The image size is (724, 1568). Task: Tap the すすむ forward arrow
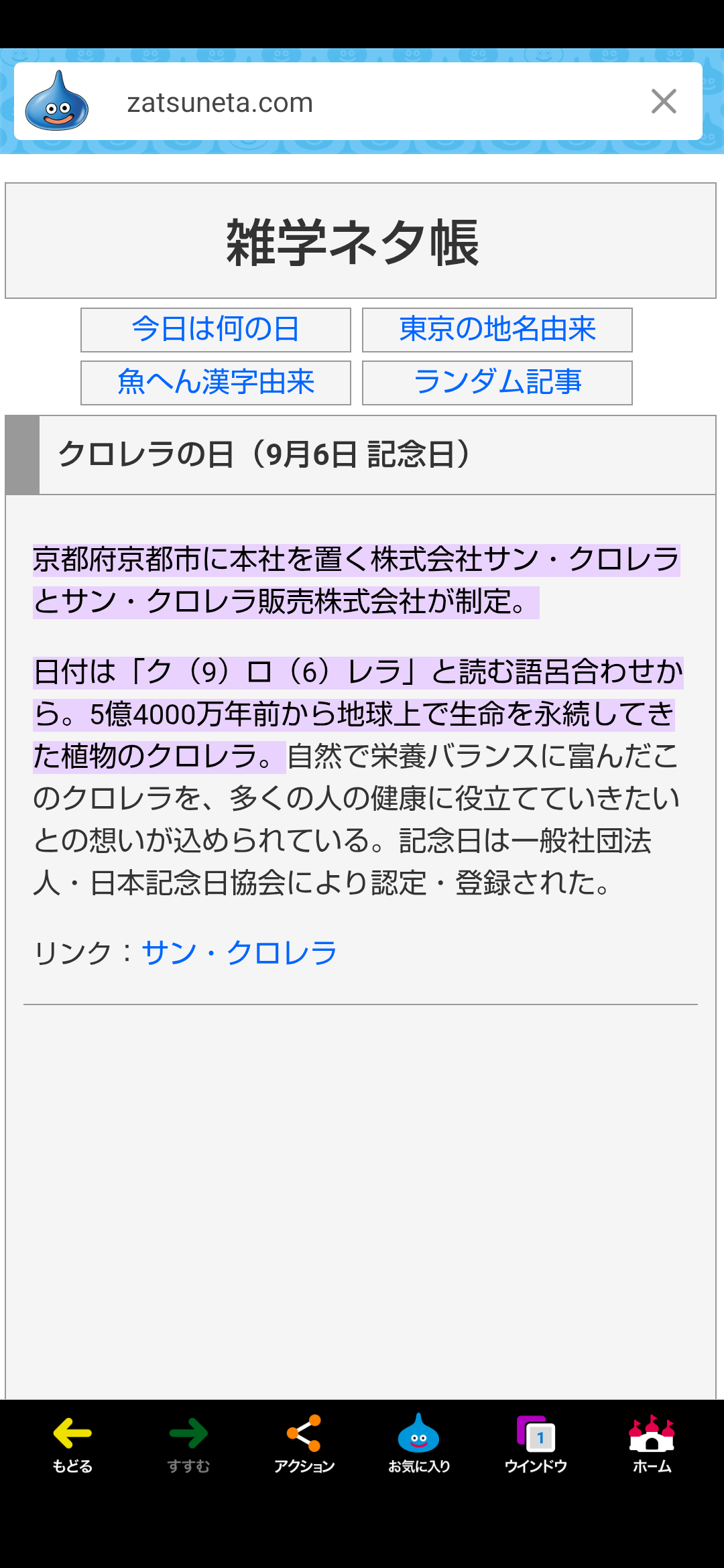188,1444
